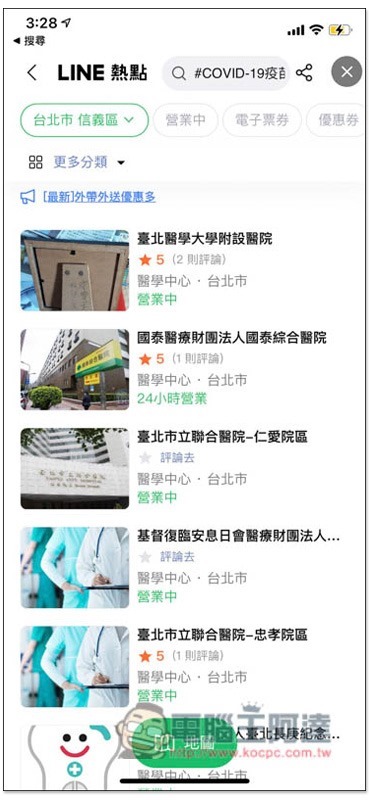Go back with the left arrow
This screenshot has width=369, height=800.
point(32,72)
